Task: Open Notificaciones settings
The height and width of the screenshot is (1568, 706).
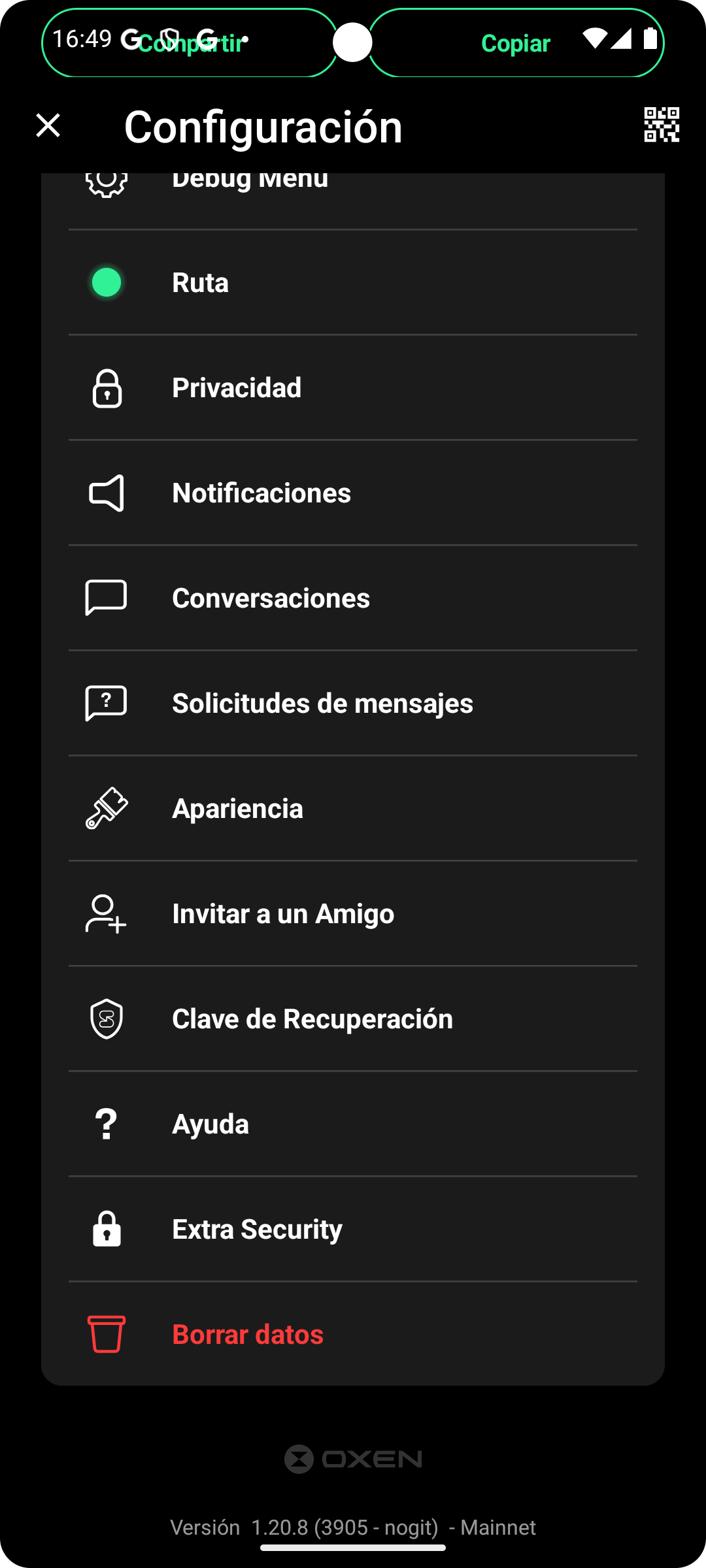Action: tap(353, 493)
